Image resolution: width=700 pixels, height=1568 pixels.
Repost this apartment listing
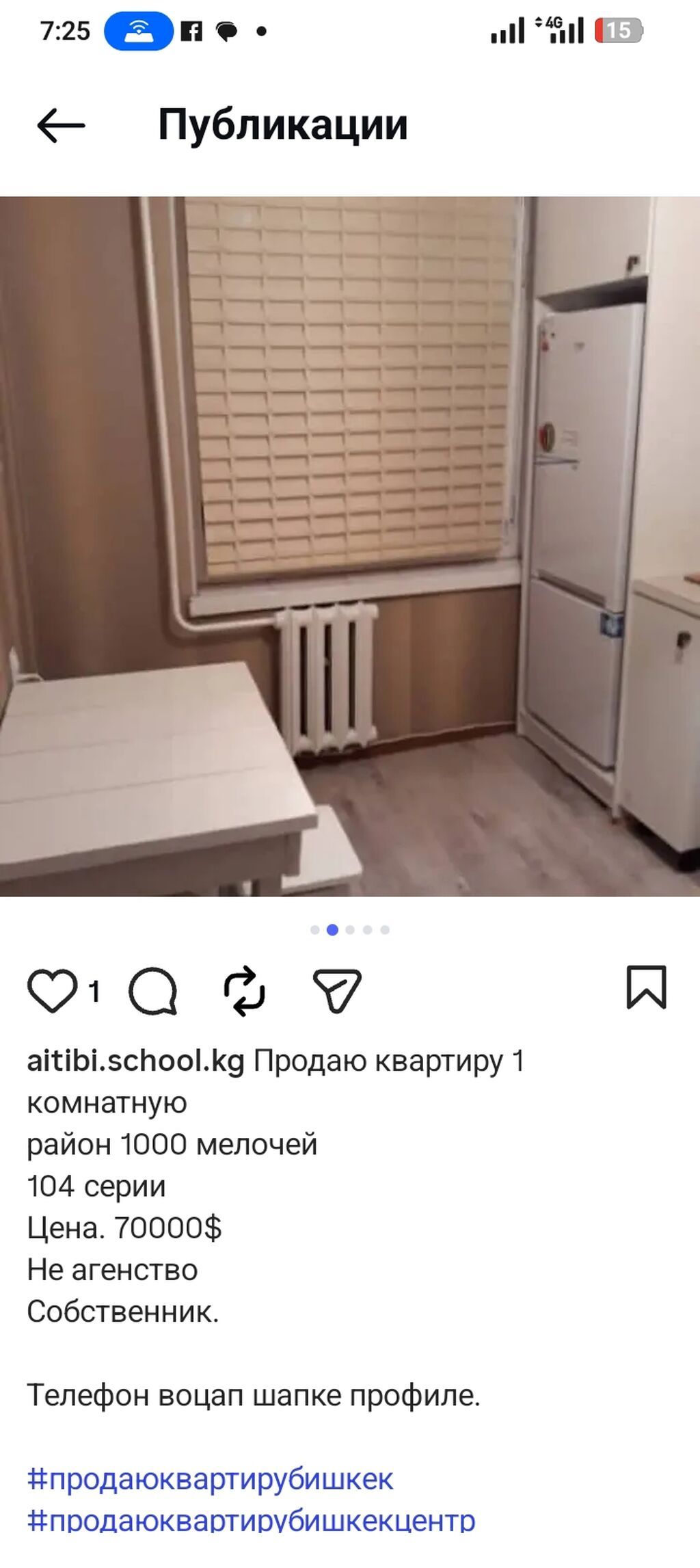[x=245, y=989]
